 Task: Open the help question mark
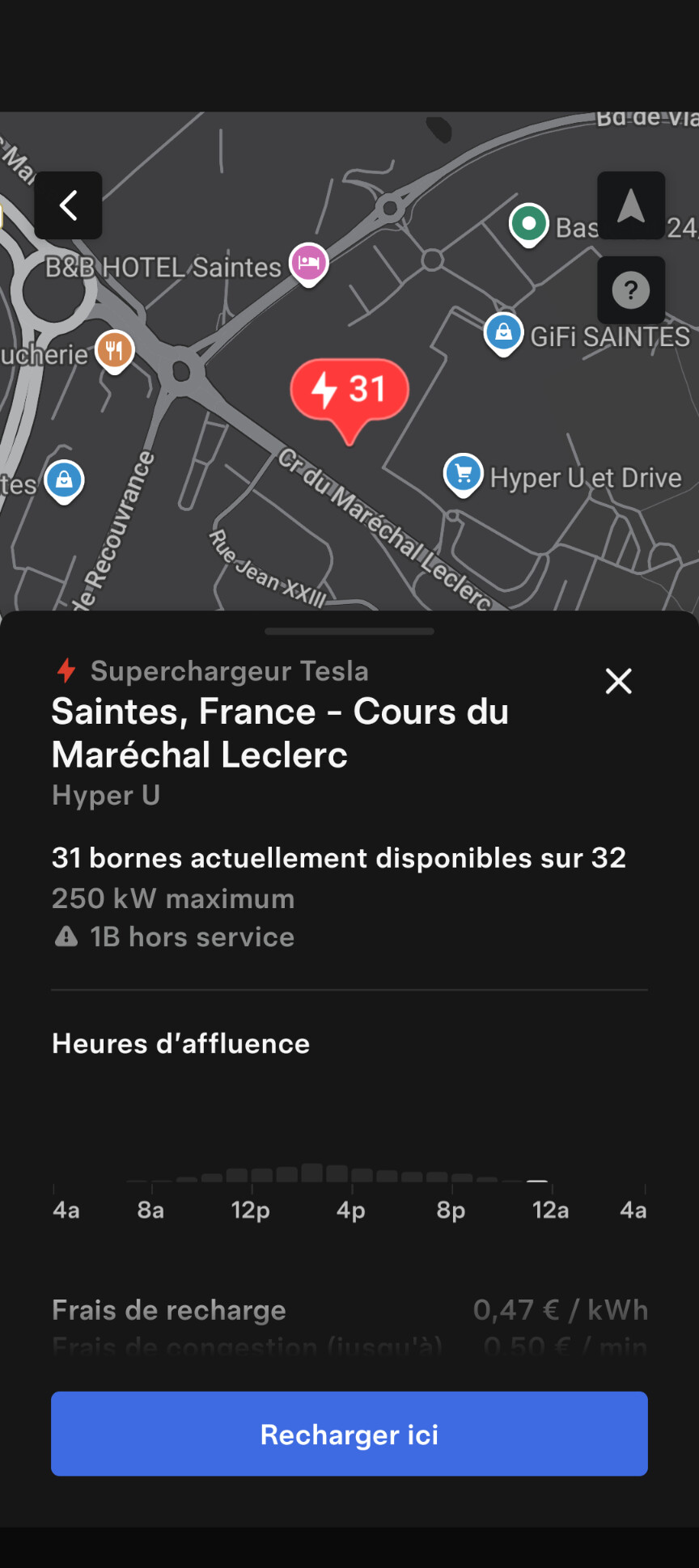631,290
